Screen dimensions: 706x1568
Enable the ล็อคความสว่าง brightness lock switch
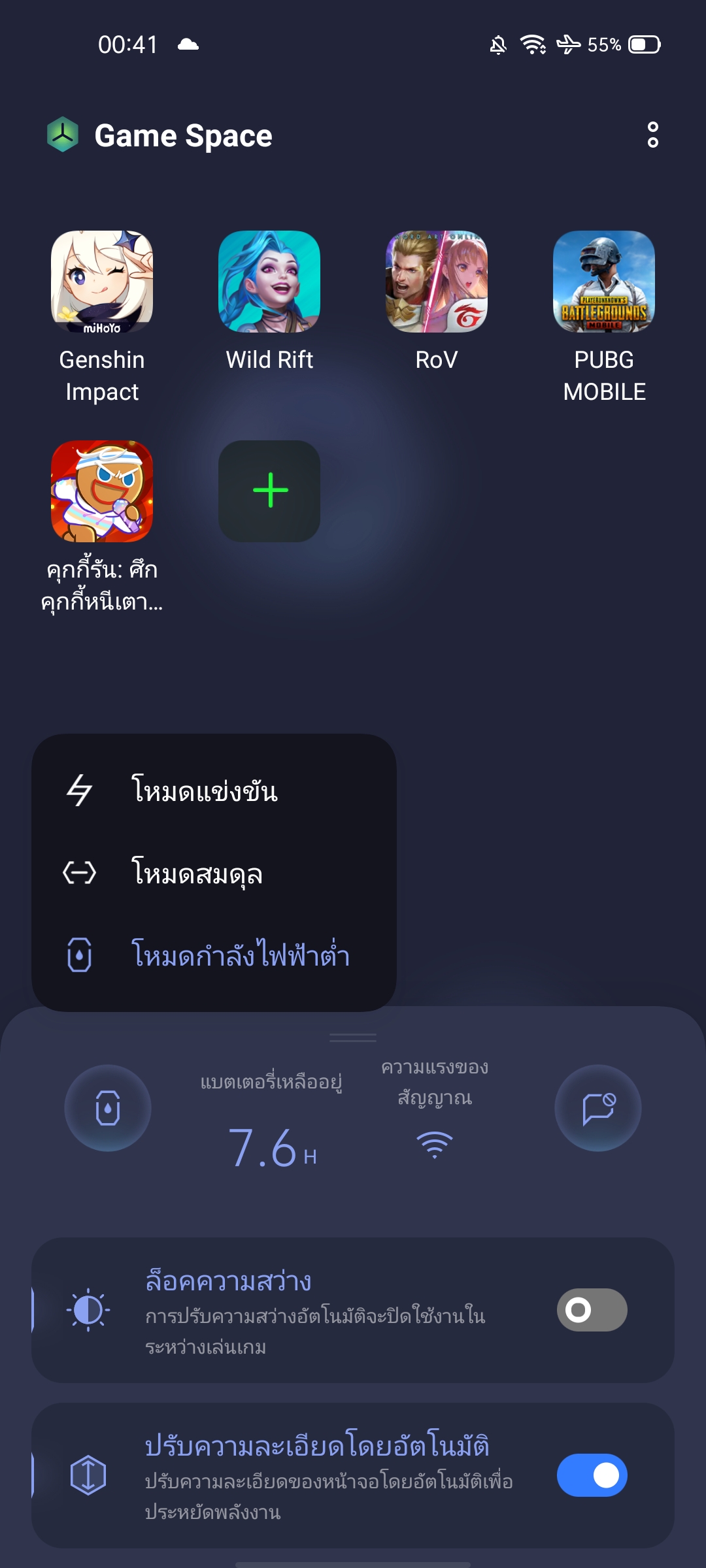pos(592,1310)
